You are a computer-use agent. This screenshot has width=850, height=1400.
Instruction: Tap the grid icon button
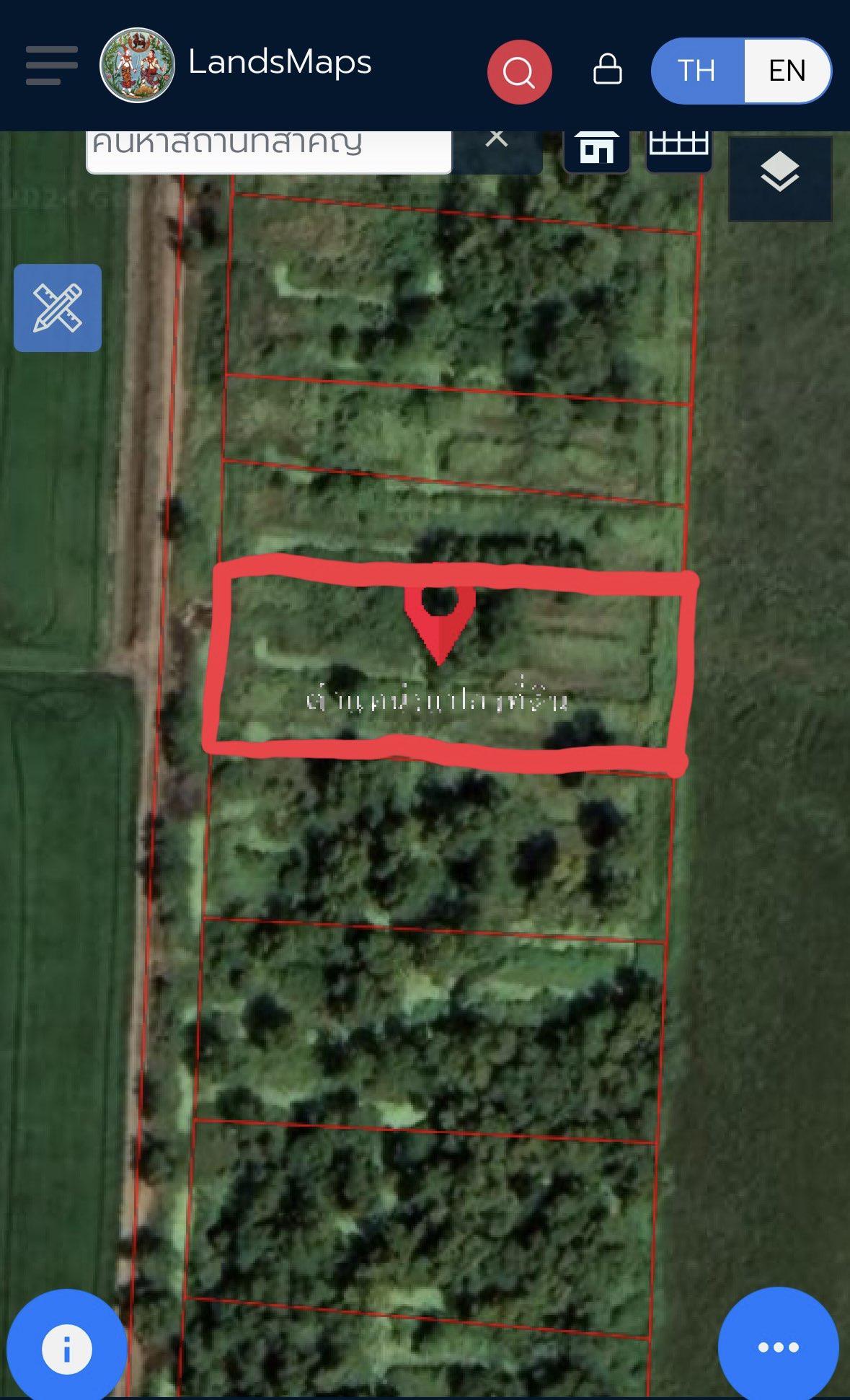point(679,151)
